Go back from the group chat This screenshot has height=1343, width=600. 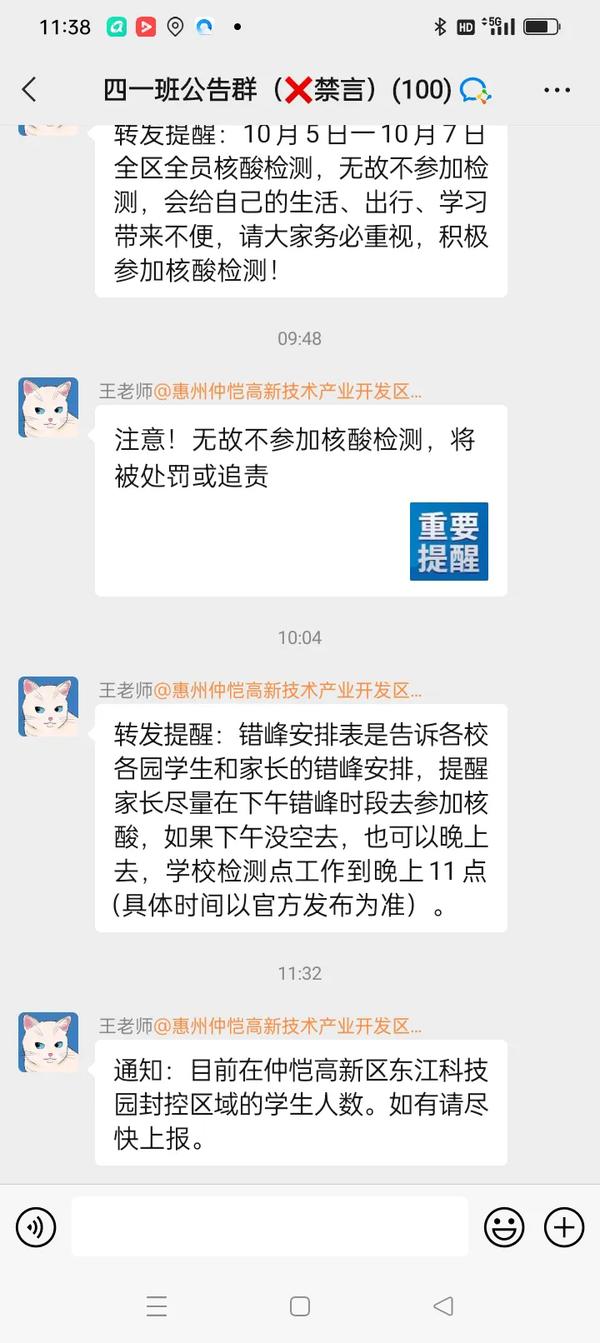pyautogui.click(x=29, y=89)
